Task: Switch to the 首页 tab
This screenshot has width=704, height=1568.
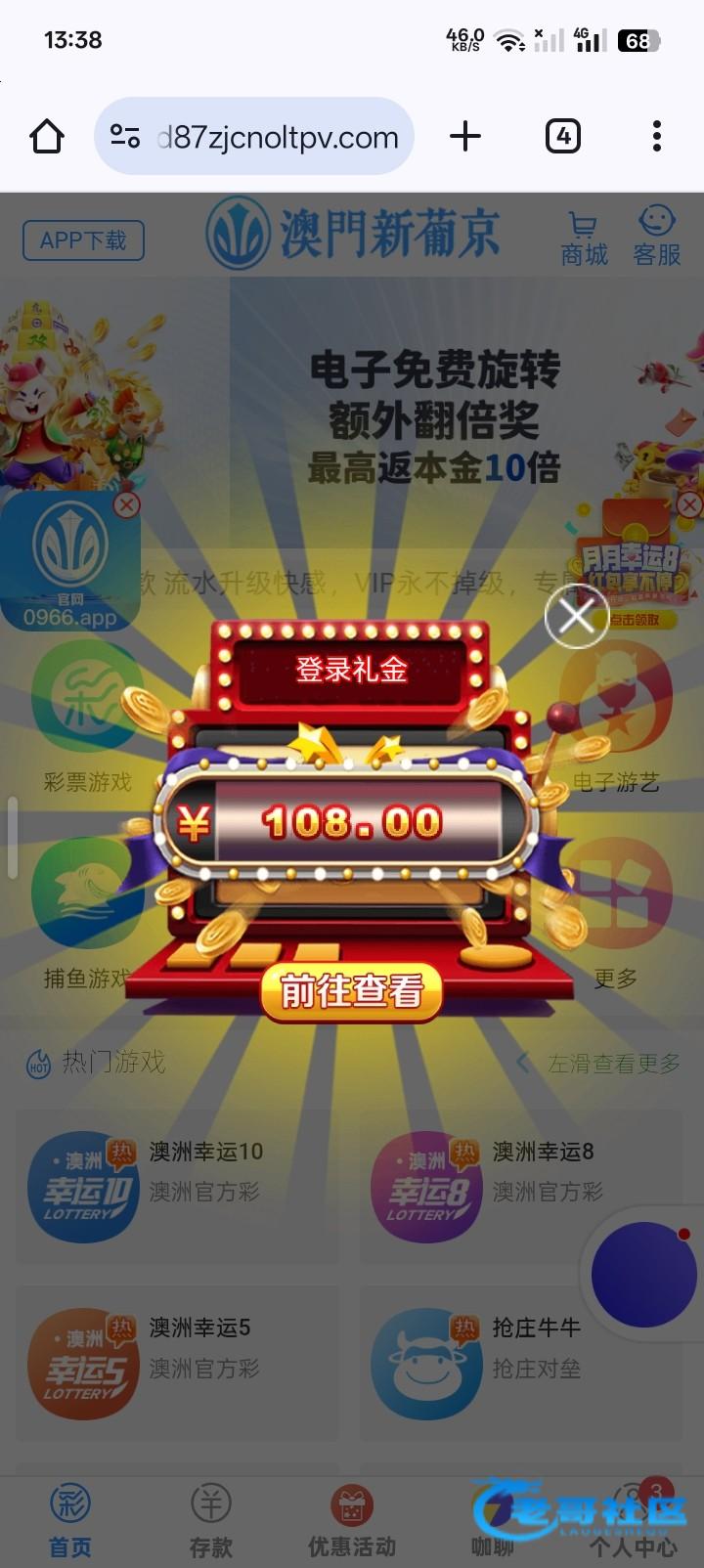Action: coord(70,1521)
